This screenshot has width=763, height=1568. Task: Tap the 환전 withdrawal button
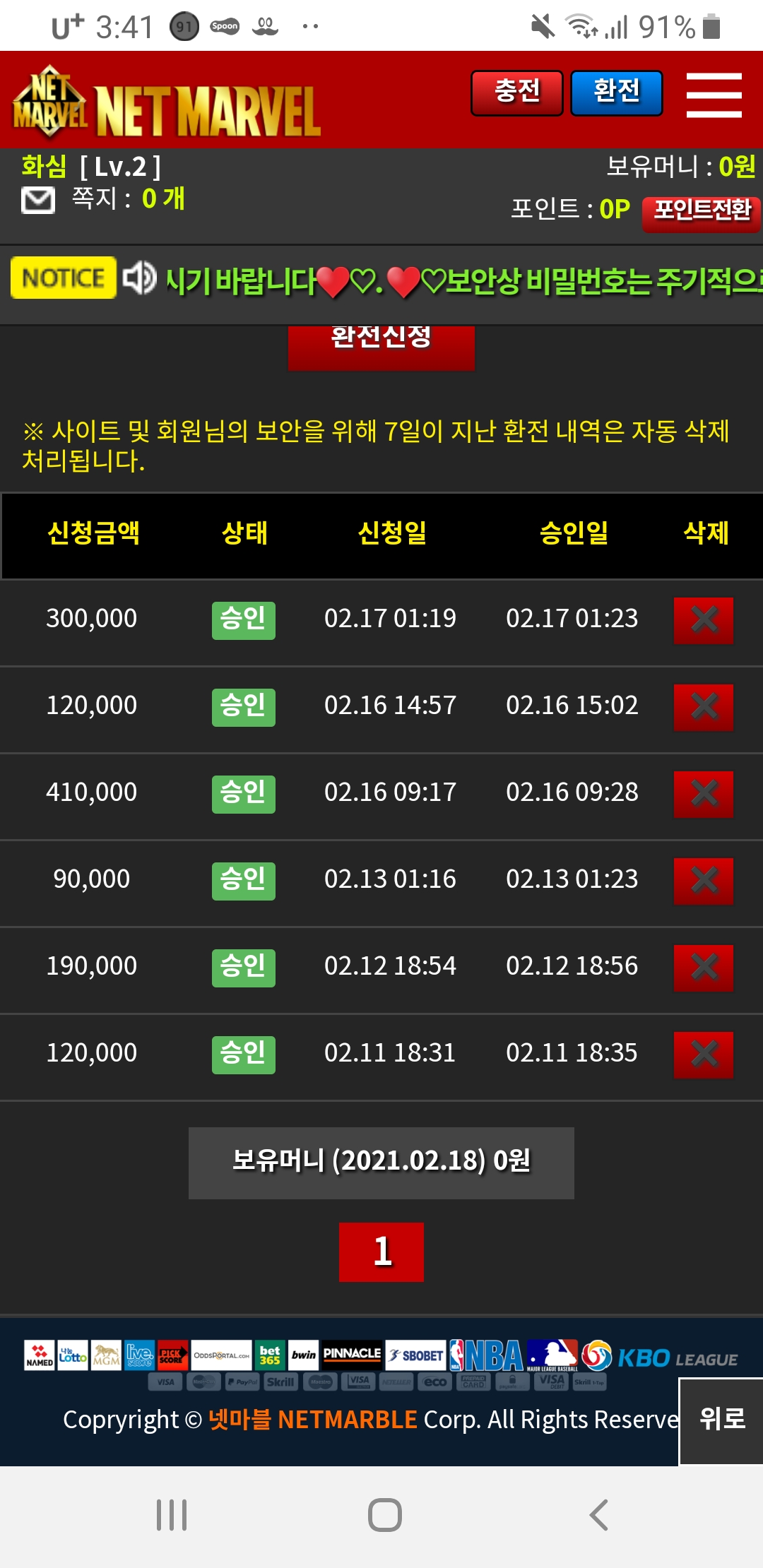tap(616, 93)
